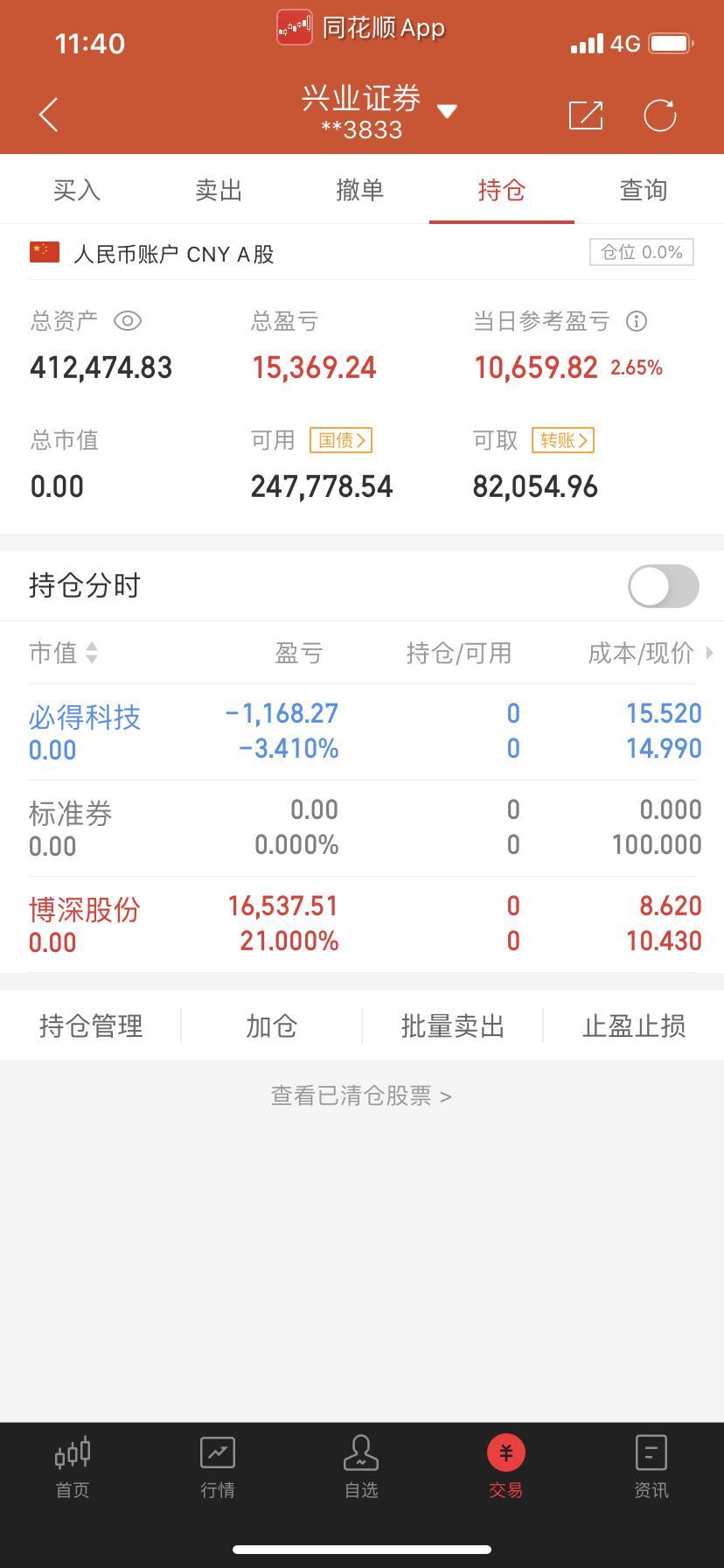The width and height of the screenshot is (724, 1568).
Task: Open the 必得科技 holding row
Action: pos(362,731)
